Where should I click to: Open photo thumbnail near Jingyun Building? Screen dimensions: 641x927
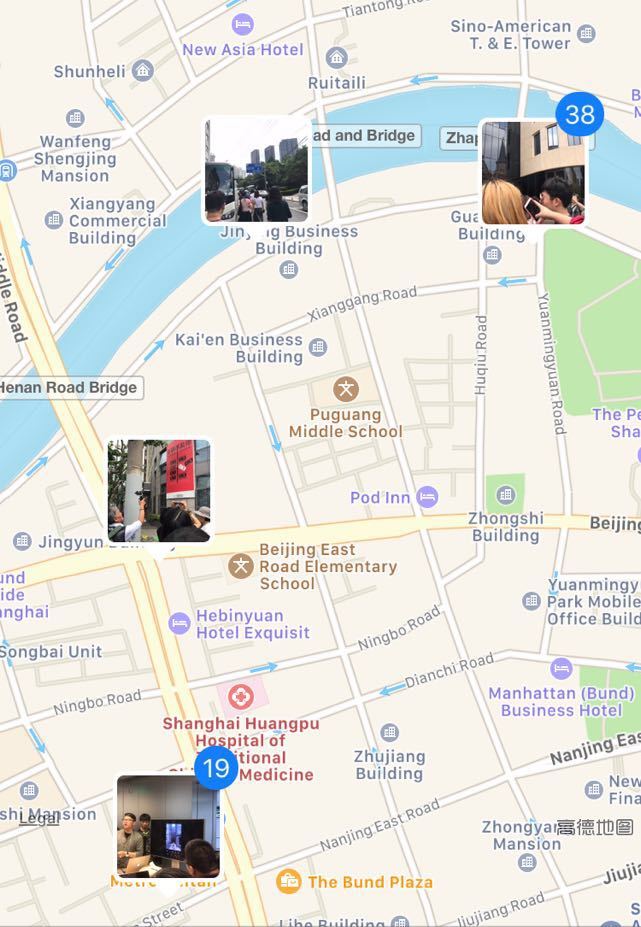(159, 491)
